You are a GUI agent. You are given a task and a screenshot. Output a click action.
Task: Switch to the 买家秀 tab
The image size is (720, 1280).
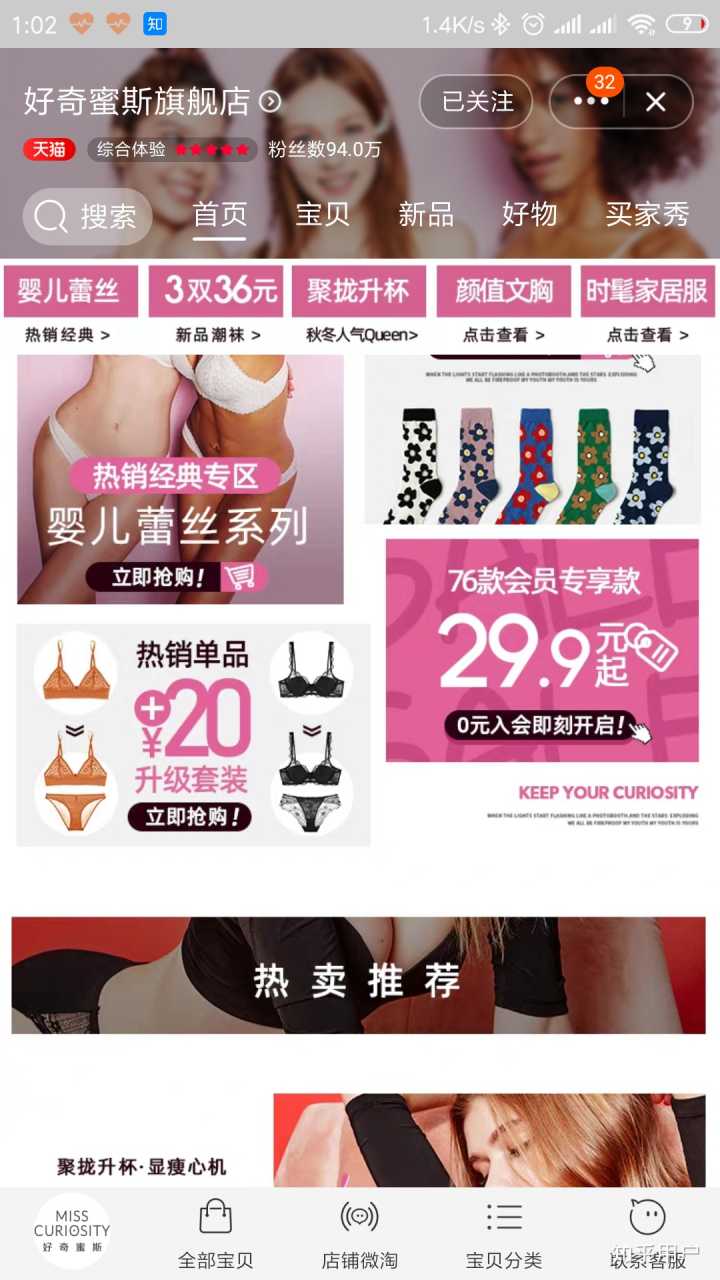click(647, 214)
